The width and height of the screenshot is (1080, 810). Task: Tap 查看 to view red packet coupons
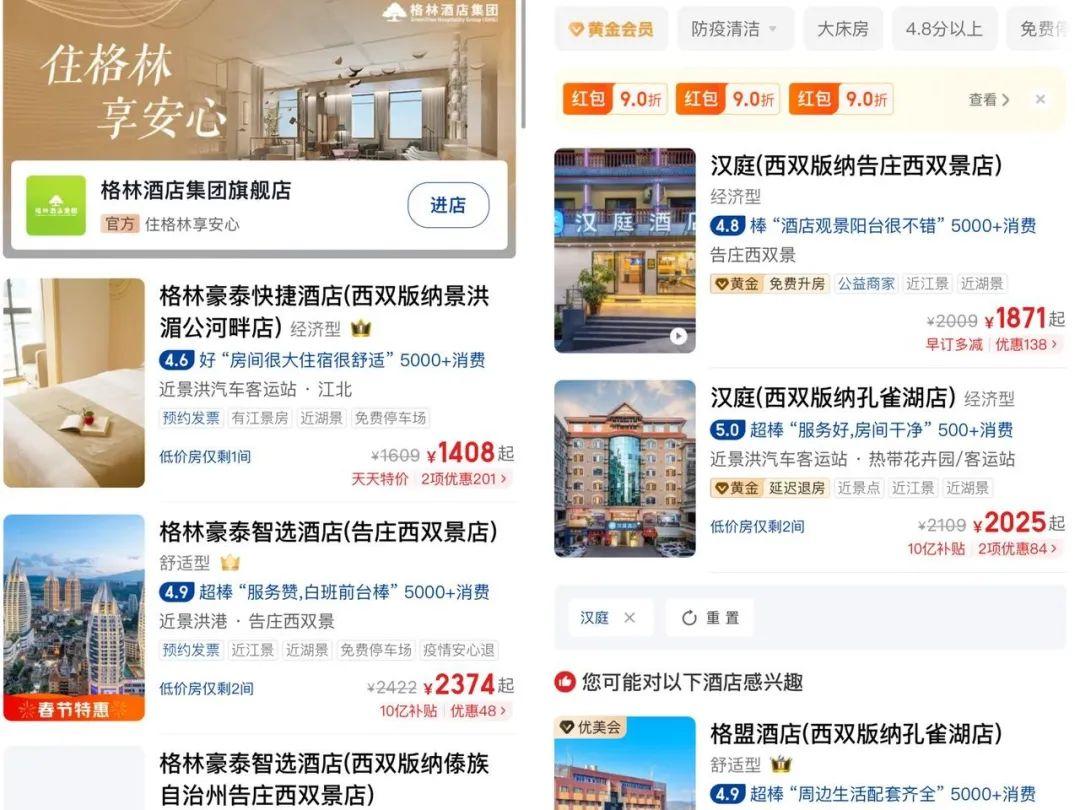point(988,100)
